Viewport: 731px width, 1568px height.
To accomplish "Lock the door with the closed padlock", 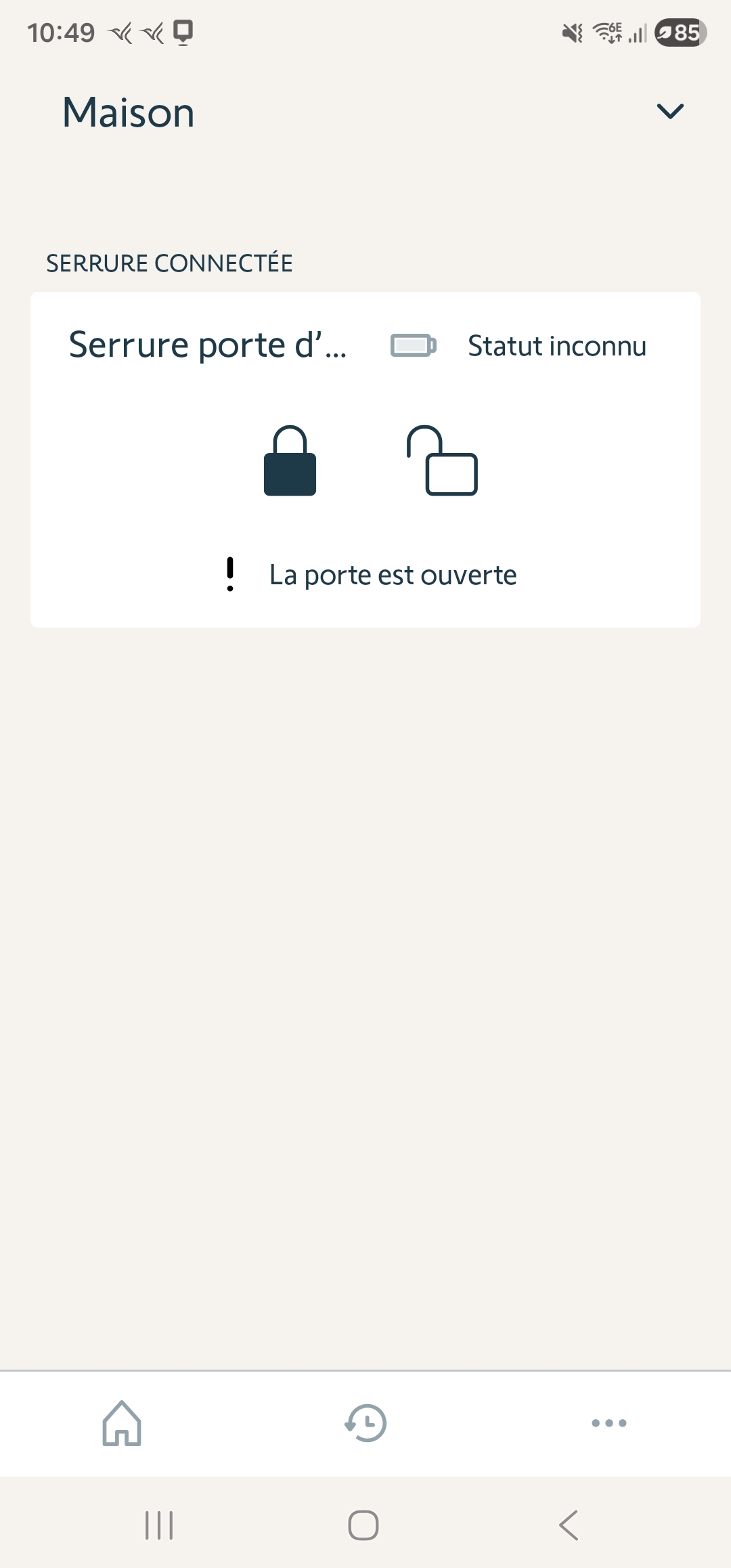I will 290,461.
